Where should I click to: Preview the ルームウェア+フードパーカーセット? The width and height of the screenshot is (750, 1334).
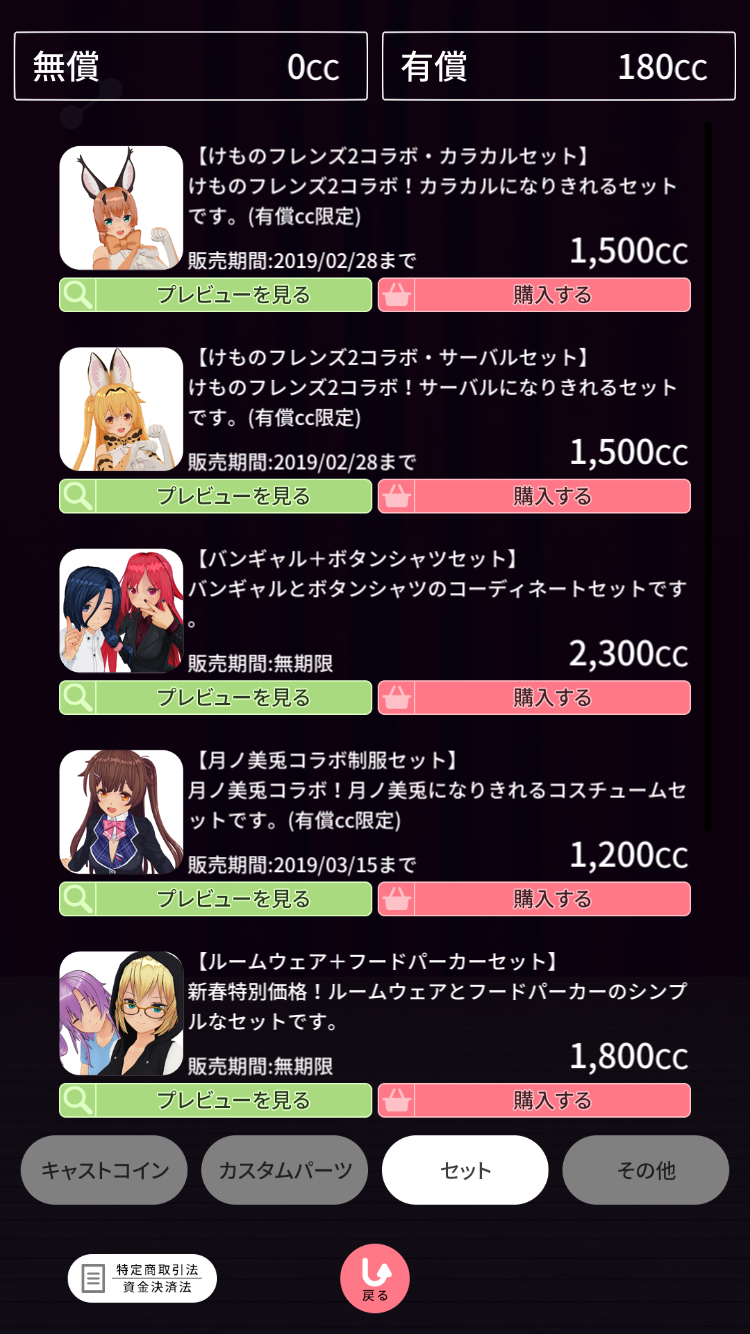click(x=215, y=1100)
